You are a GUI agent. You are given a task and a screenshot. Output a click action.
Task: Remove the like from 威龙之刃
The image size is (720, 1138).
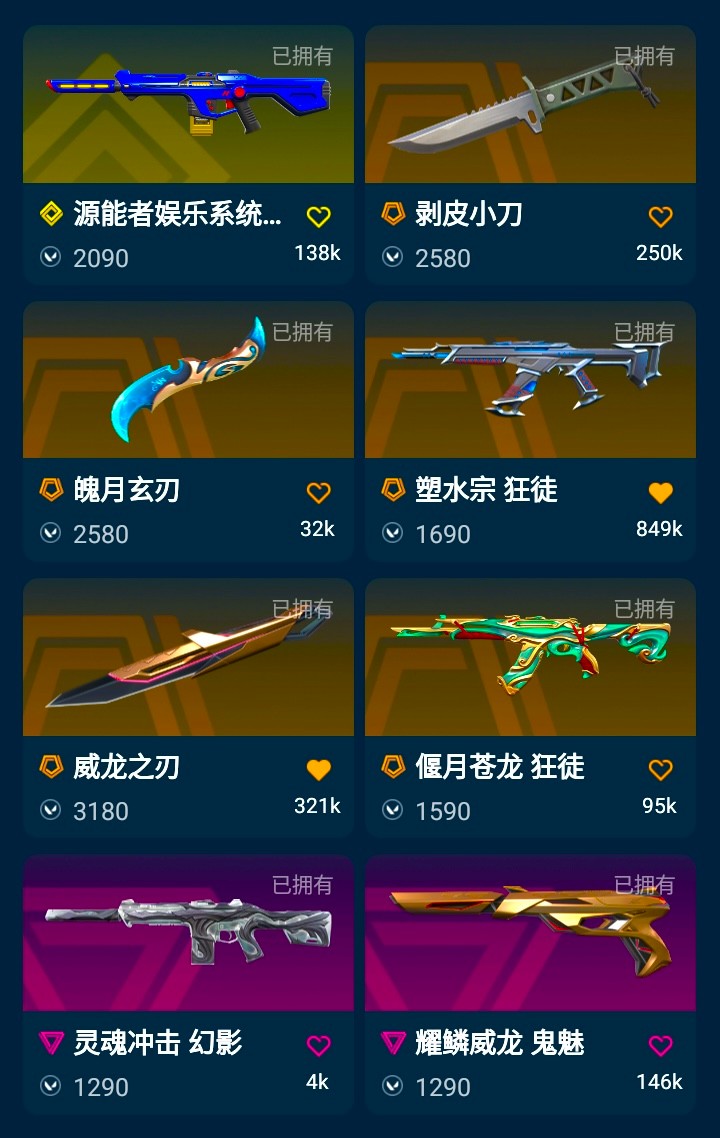(x=318, y=769)
